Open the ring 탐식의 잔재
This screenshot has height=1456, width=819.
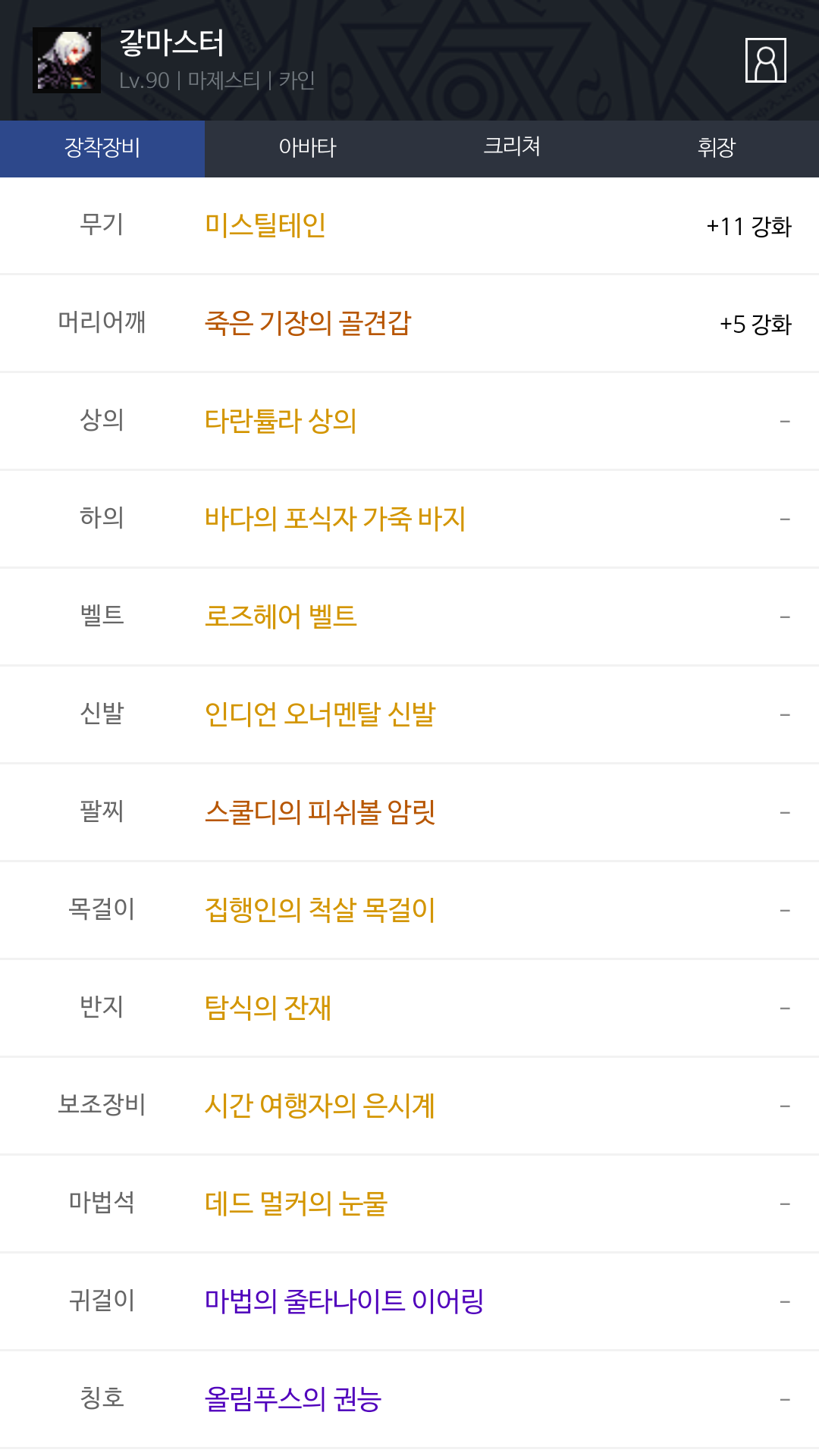(268, 1008)
